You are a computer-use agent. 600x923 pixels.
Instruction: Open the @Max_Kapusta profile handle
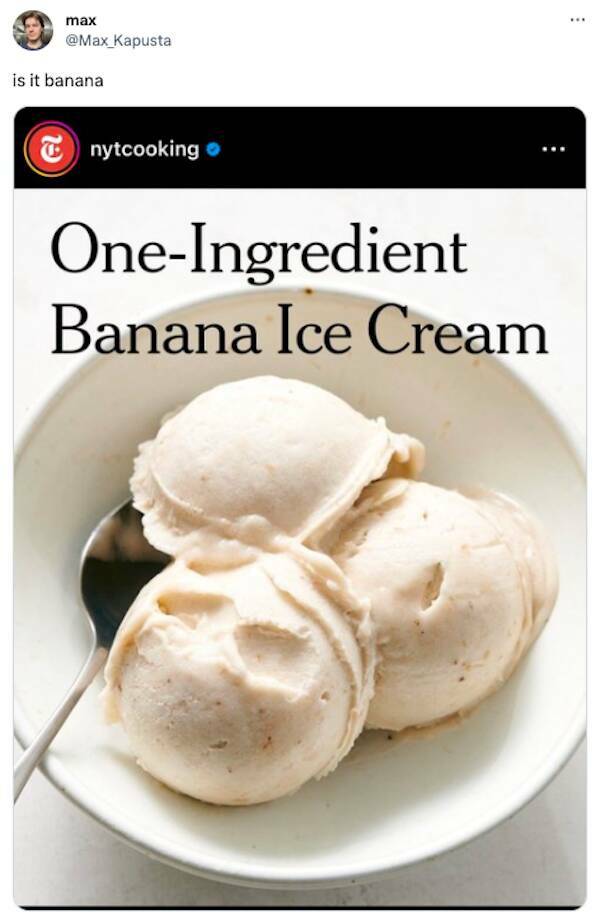118,41
